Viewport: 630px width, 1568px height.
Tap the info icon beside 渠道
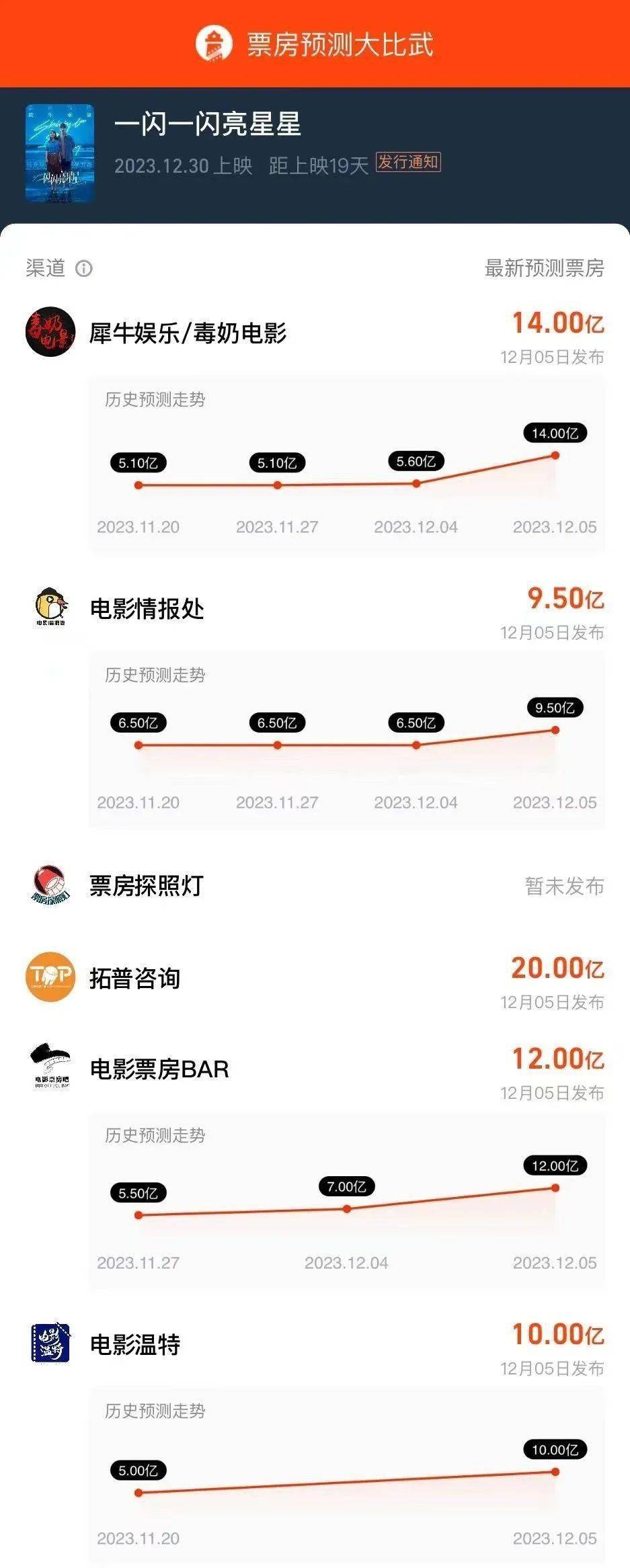click(x=84, y=269)
